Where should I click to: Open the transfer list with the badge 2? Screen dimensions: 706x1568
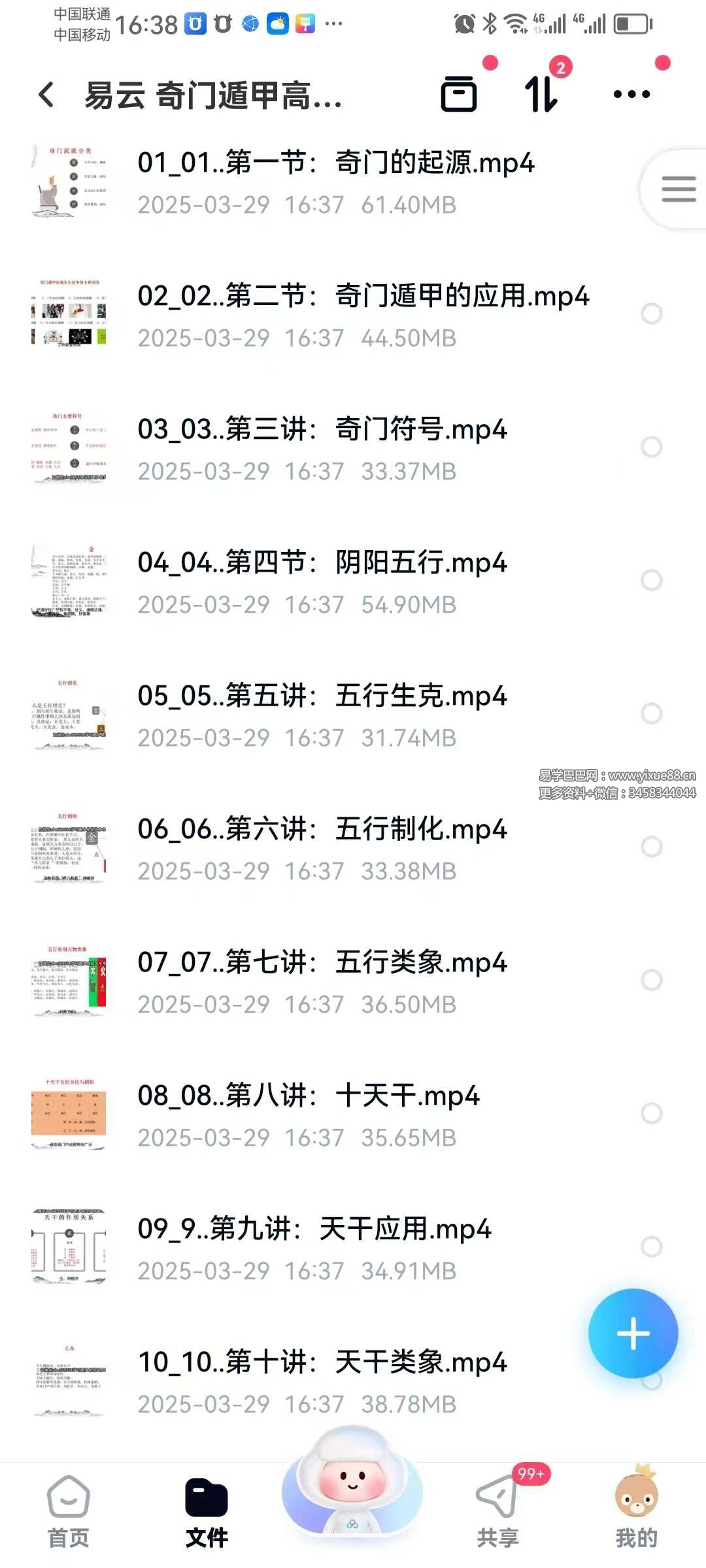tap(541, 95)
